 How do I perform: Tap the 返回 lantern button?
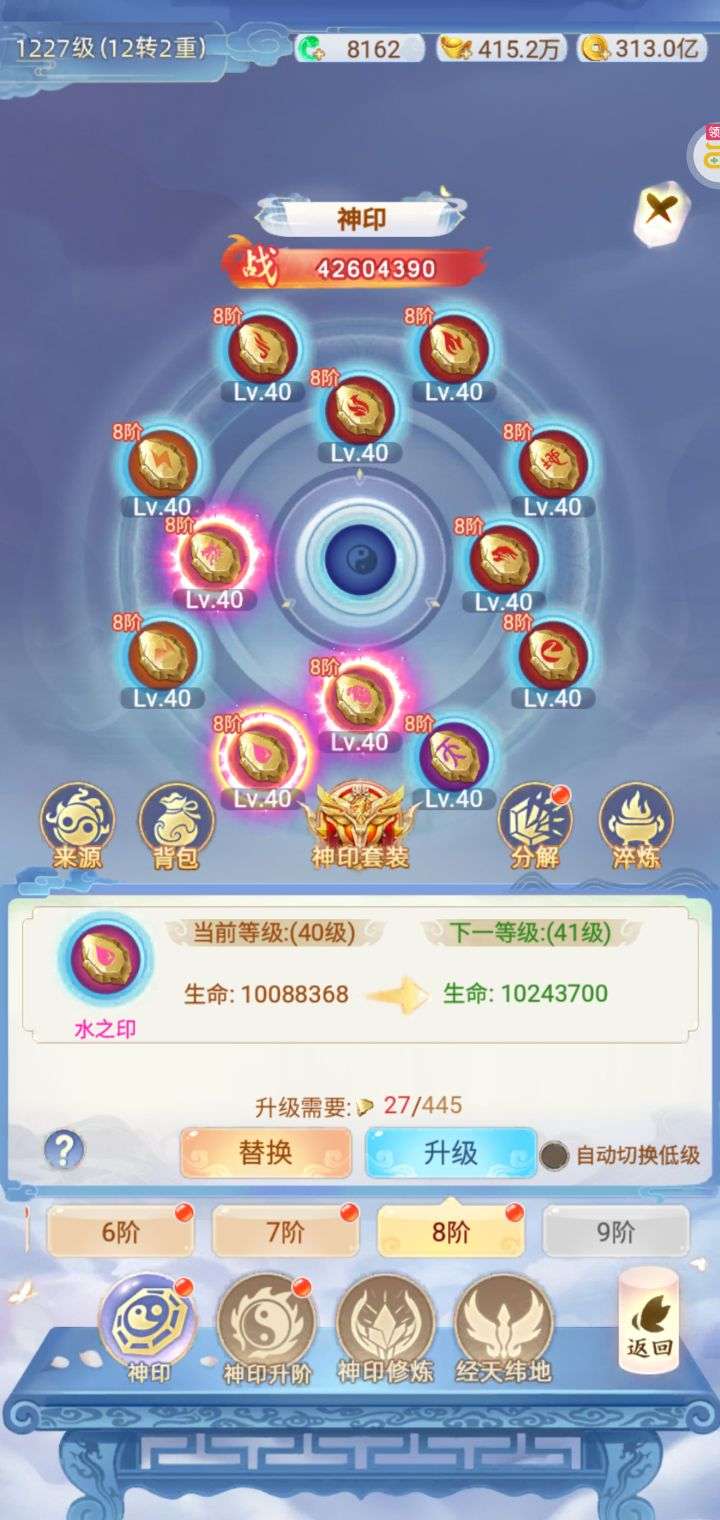click(x=648, y=1320)
